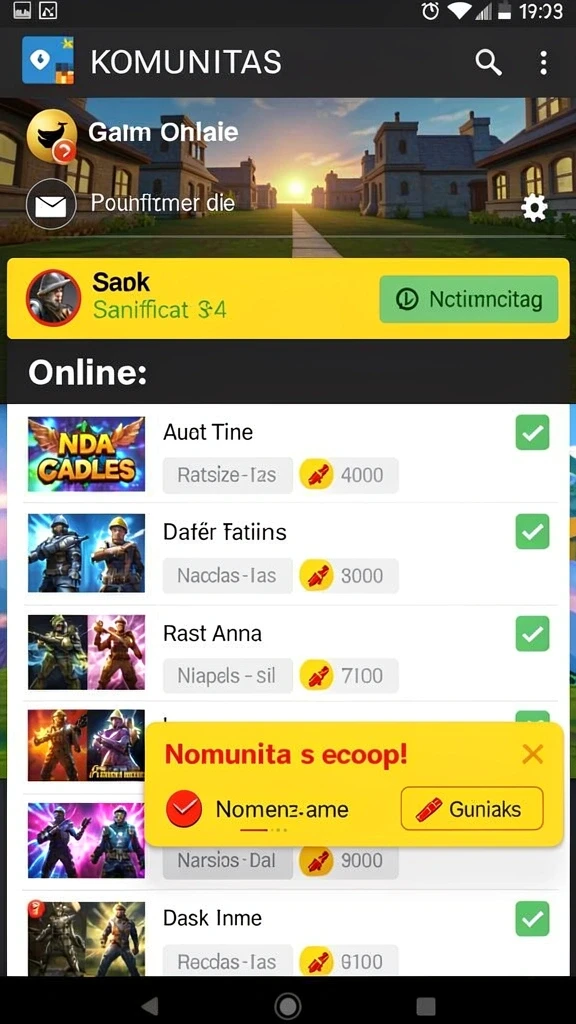
Task: Tap the system home button
Action: [287, 1004]
